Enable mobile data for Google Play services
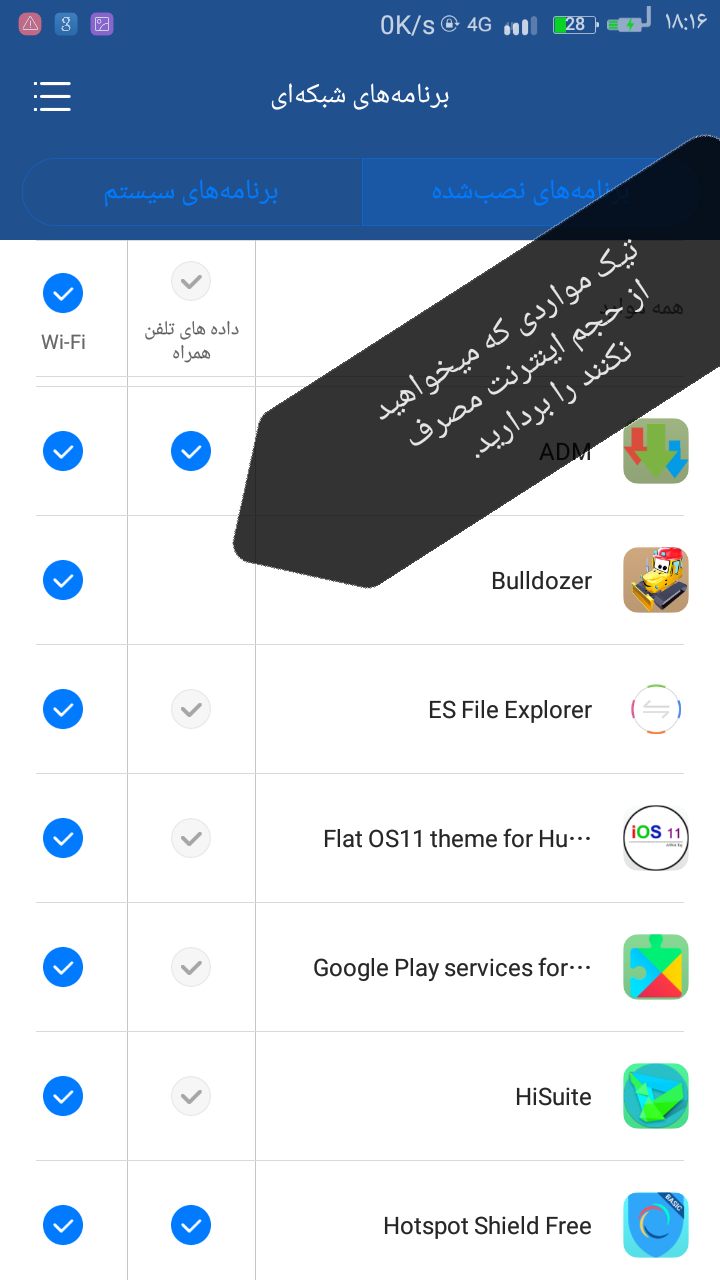The width and height of the screenshot is (720, 1280). [x=191, y=968]
